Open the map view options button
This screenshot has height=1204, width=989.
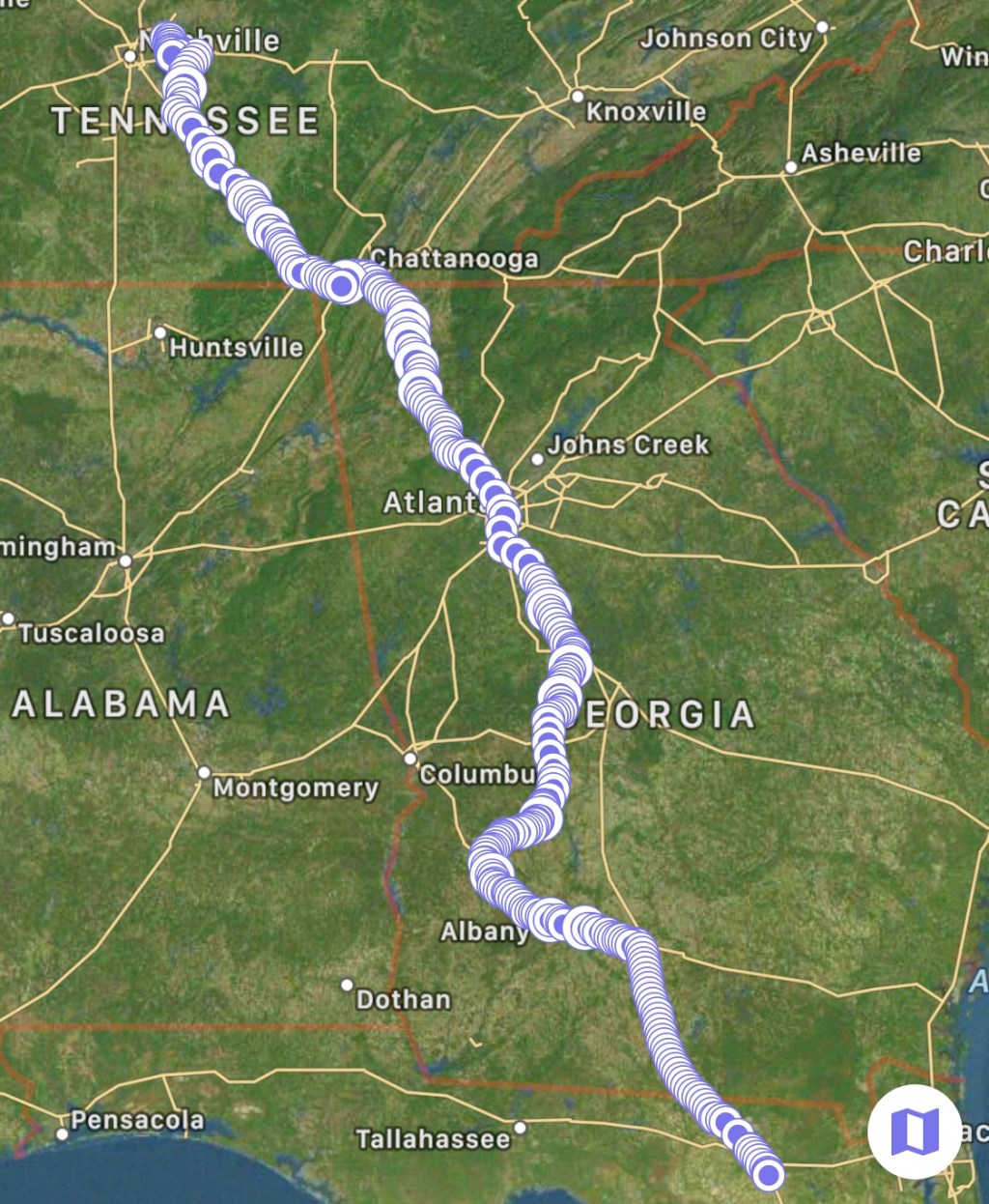pyautogui.click(x=914, y=1131)
